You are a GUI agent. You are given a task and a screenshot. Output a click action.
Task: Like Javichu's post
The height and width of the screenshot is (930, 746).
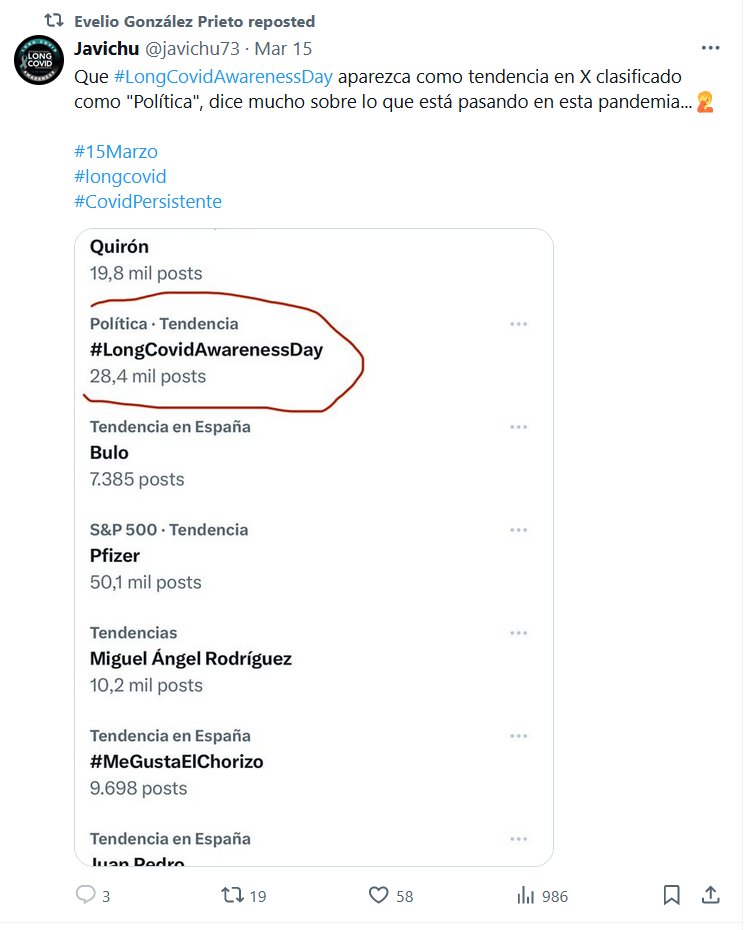[x=379, y=896]
